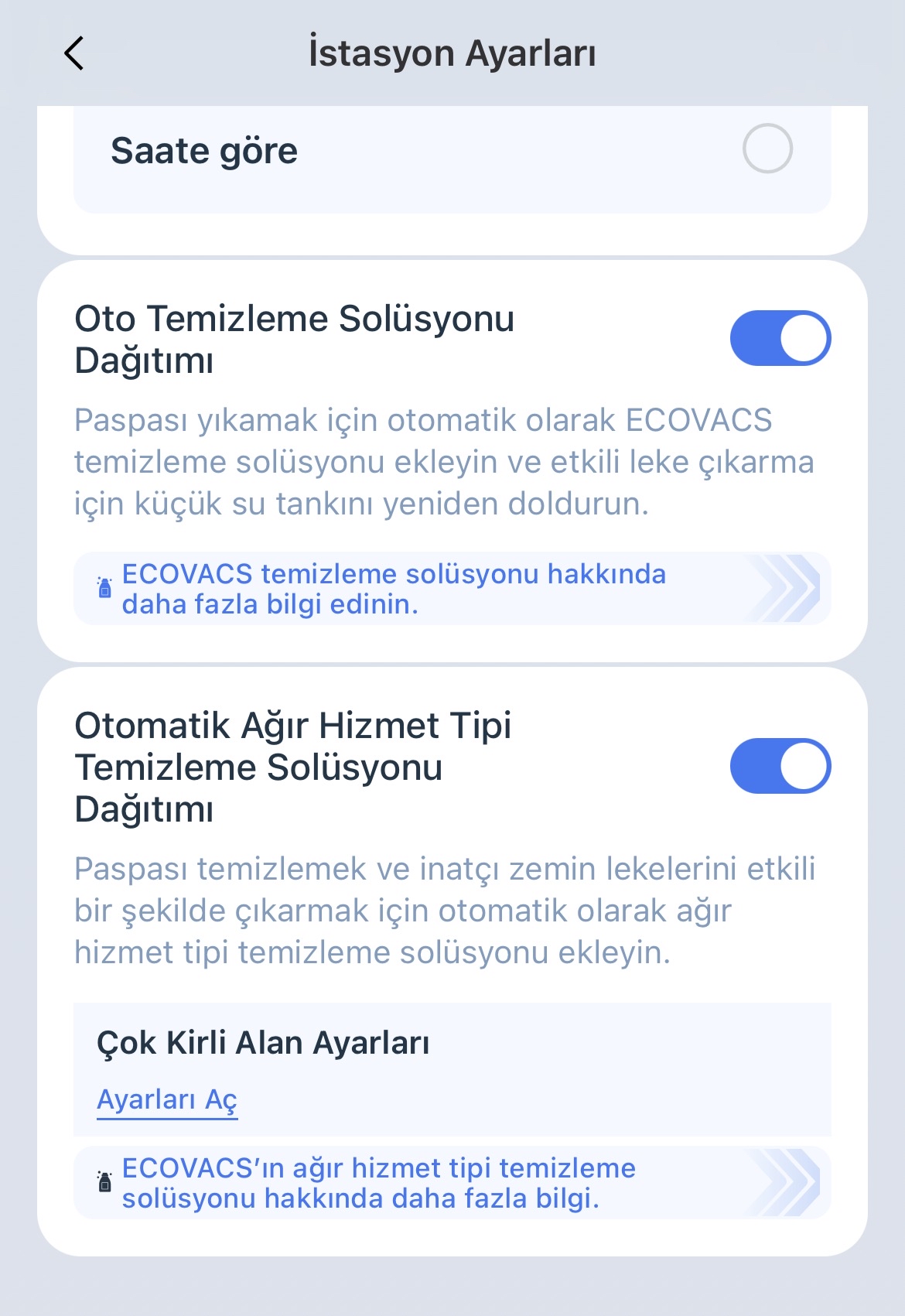Open ECOVACS temizleme solüsyonu hakkında info link

pyautogui.click(x=452, y=589)
